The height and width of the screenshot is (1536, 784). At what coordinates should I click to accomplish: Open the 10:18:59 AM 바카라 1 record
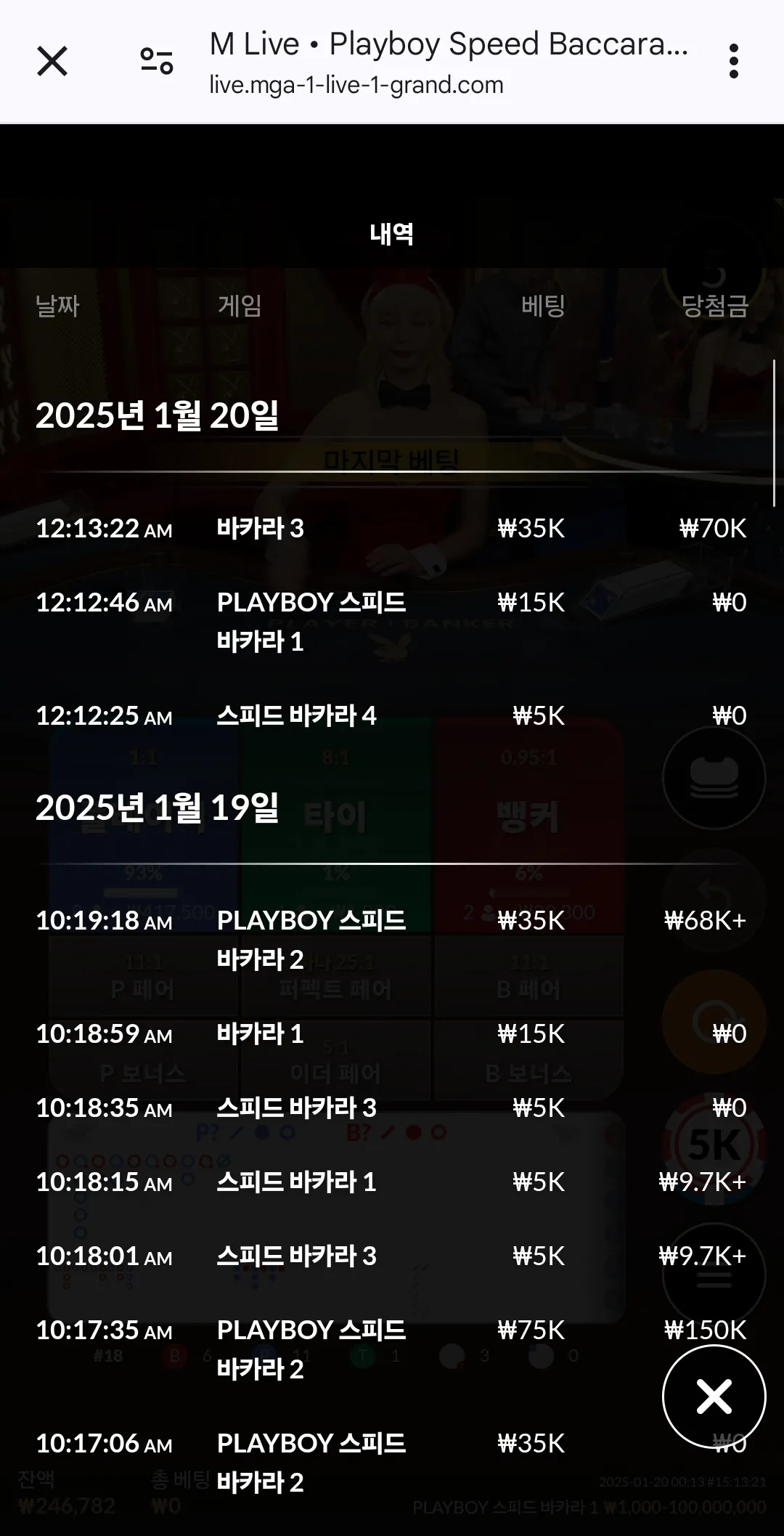391,1034
